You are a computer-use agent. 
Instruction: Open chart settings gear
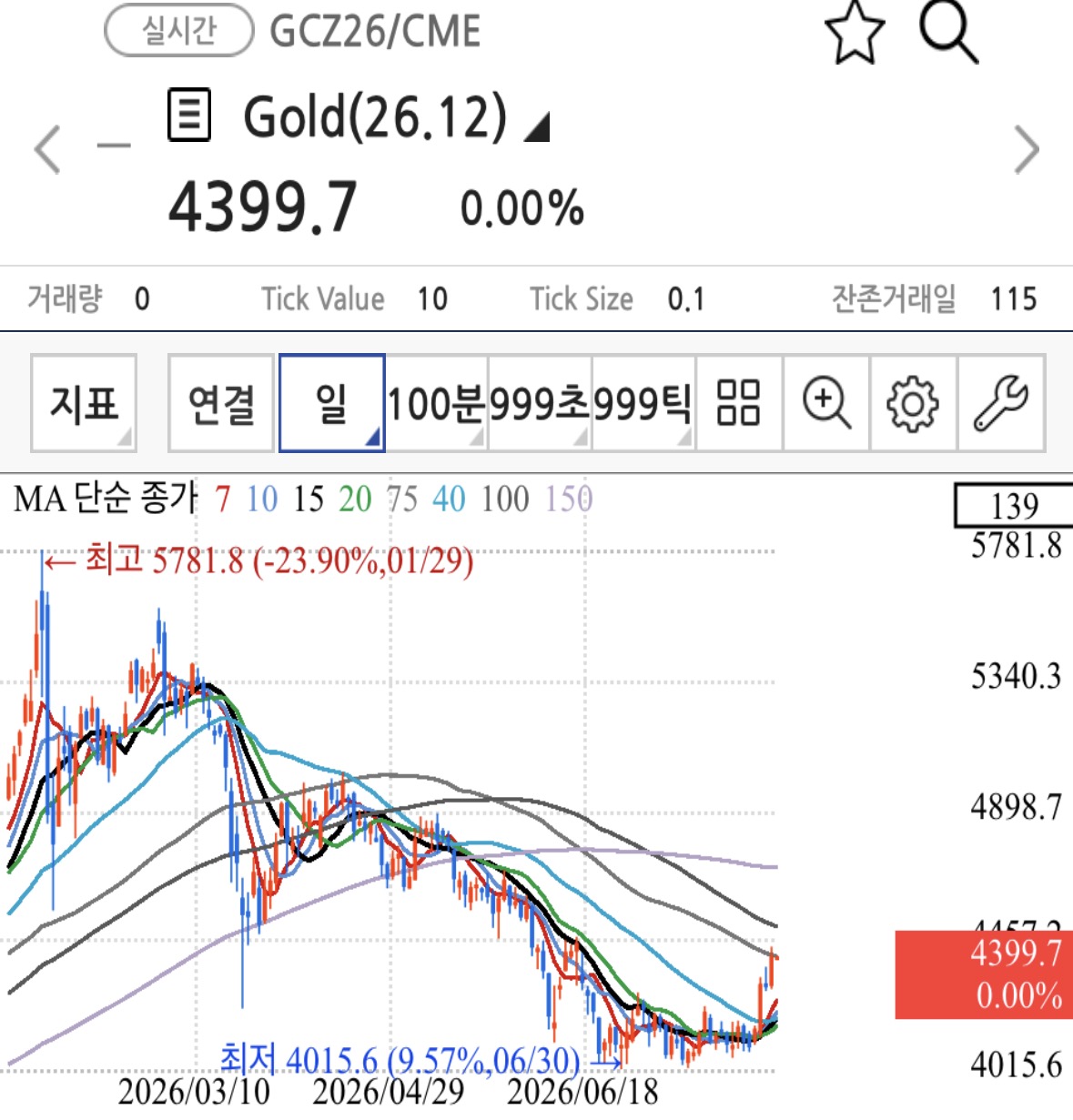pos(913,403)
